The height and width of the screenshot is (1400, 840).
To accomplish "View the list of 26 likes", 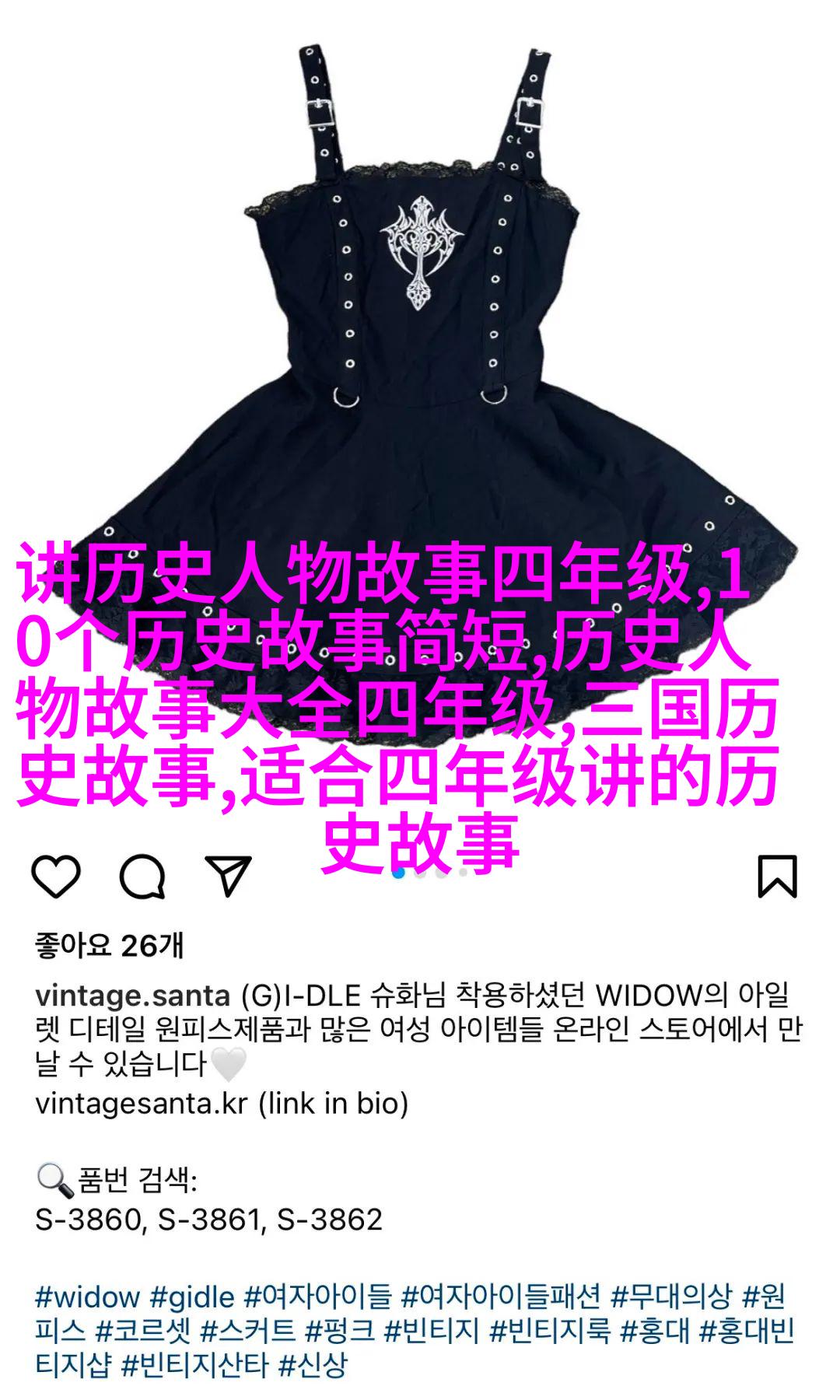I will pyautogui.click(x=109, y=946).
